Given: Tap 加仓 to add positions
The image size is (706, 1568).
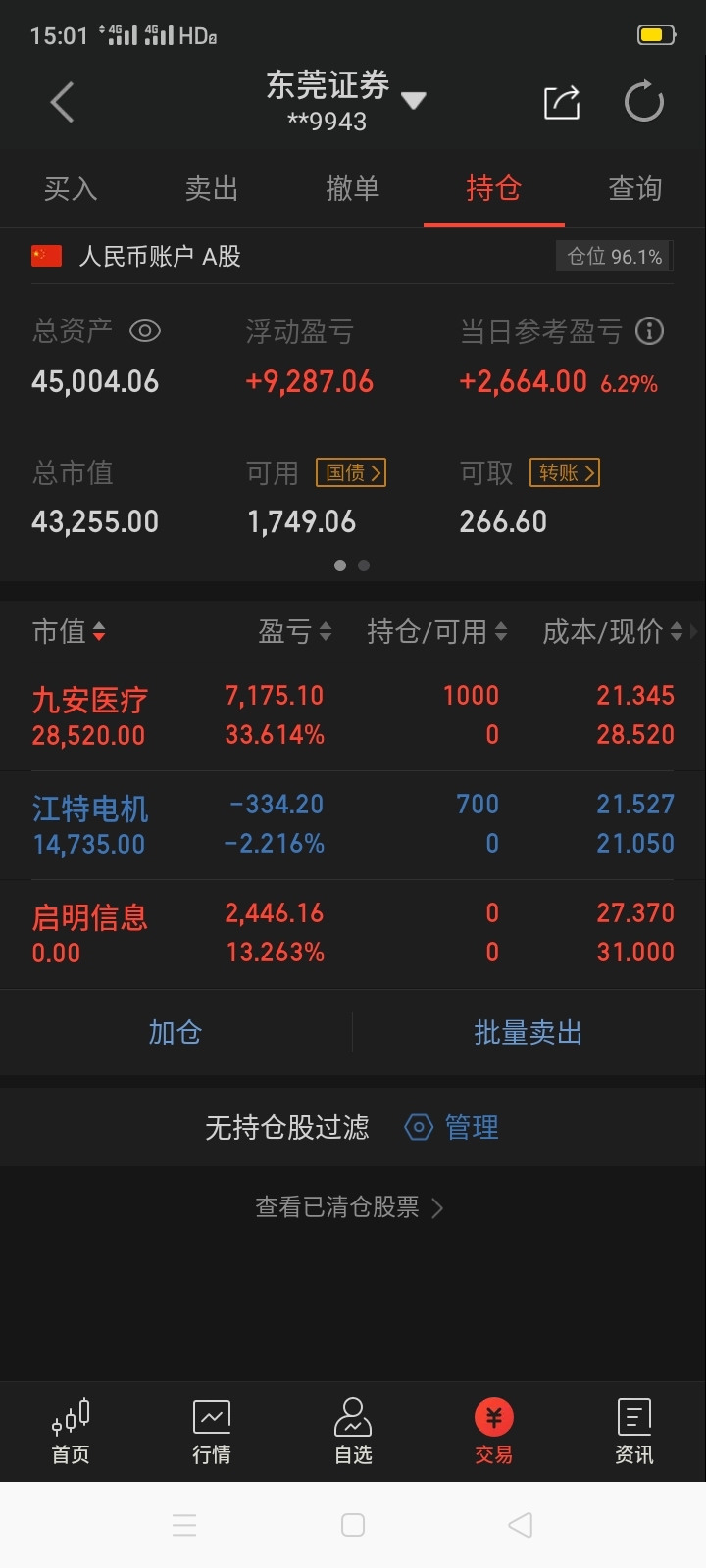Looking at the screenshot, I should (175, 1032).
